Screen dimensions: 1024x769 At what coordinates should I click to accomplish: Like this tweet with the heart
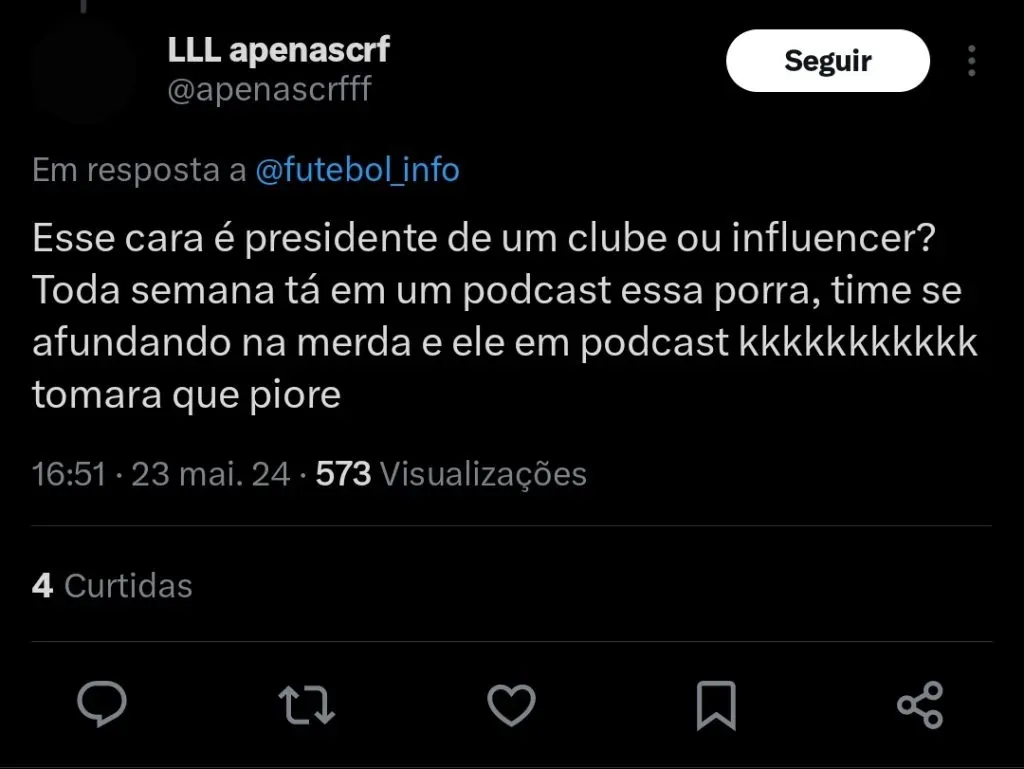tap(511, 705)
